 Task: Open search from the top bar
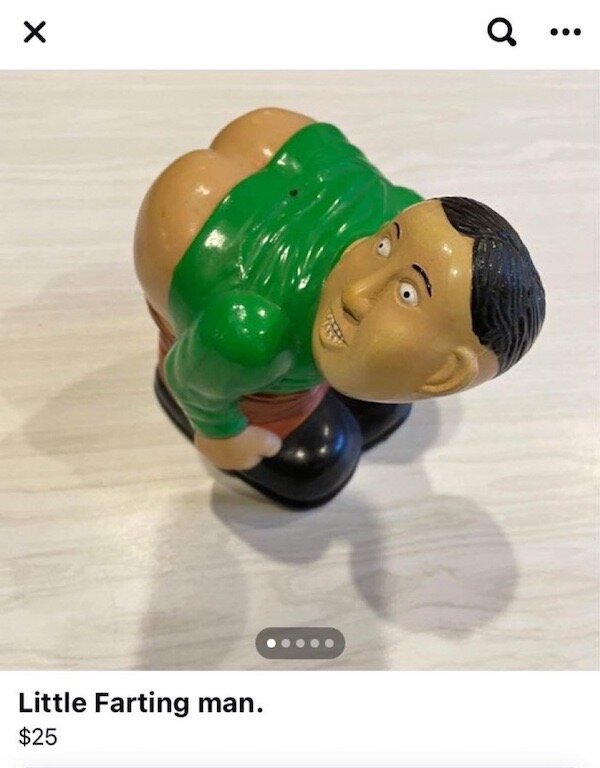500,33
